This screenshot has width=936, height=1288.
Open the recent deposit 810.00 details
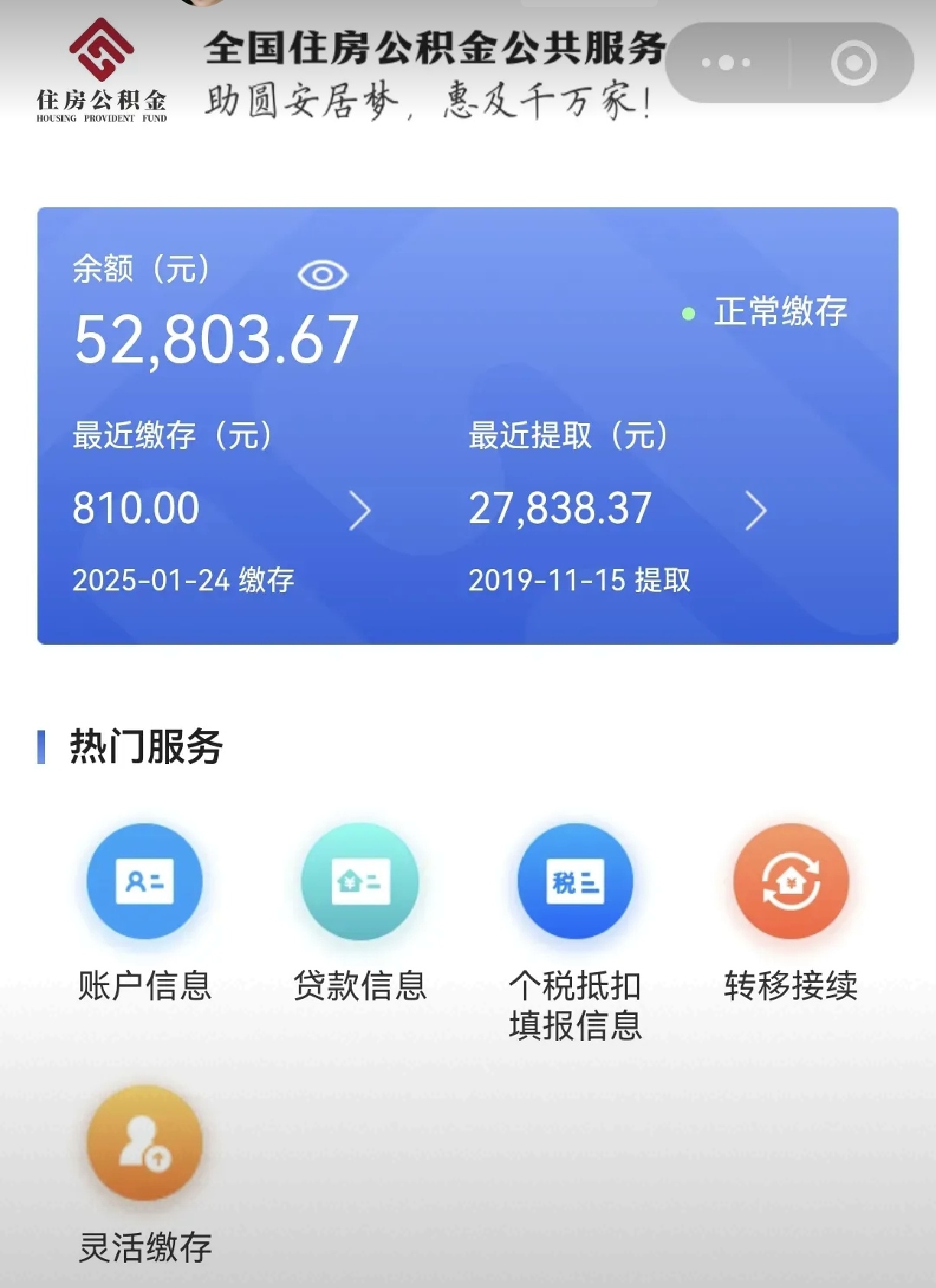(x=359, y=510)
